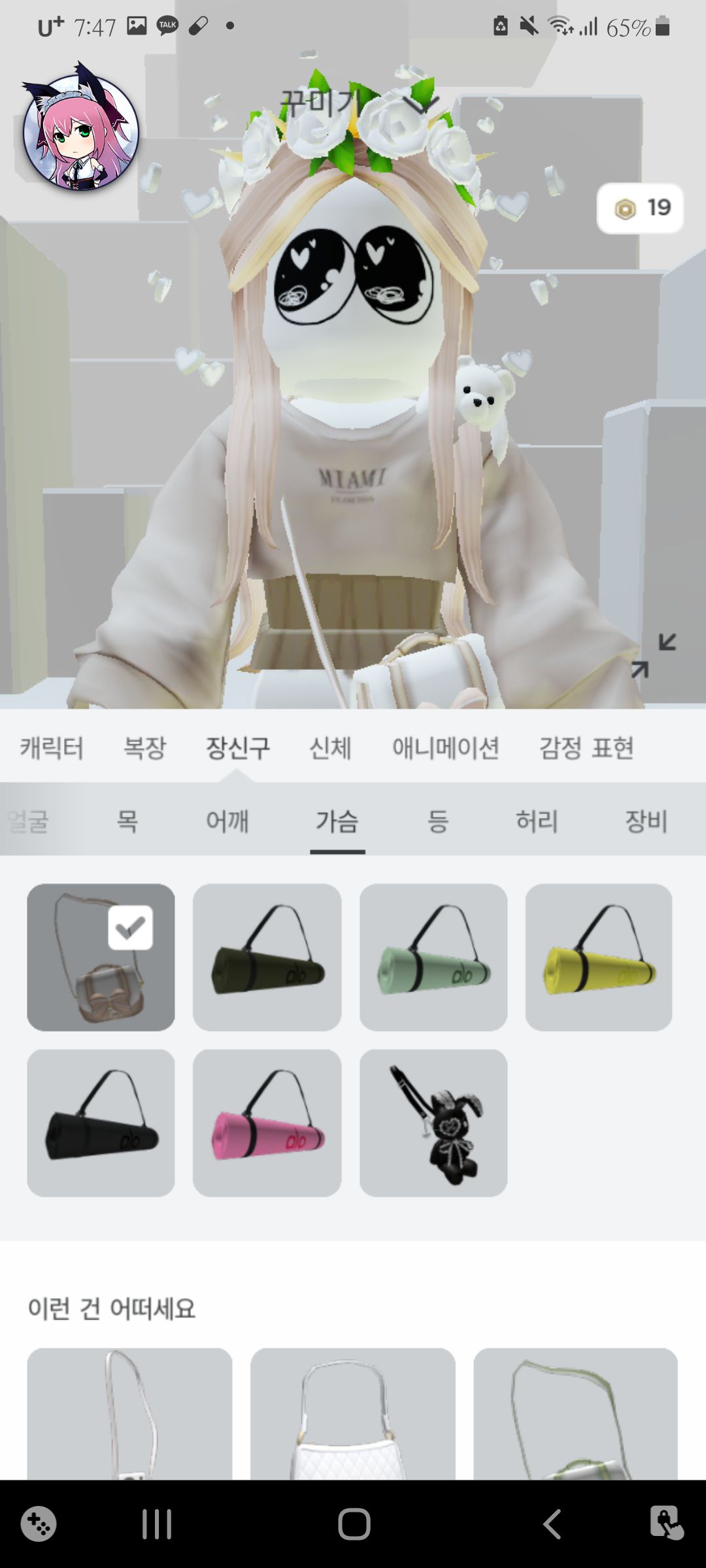706x1568 pixels.
Task: Select the 허리 subcategory
Action: pyautogui.click(x=537, y=821)
